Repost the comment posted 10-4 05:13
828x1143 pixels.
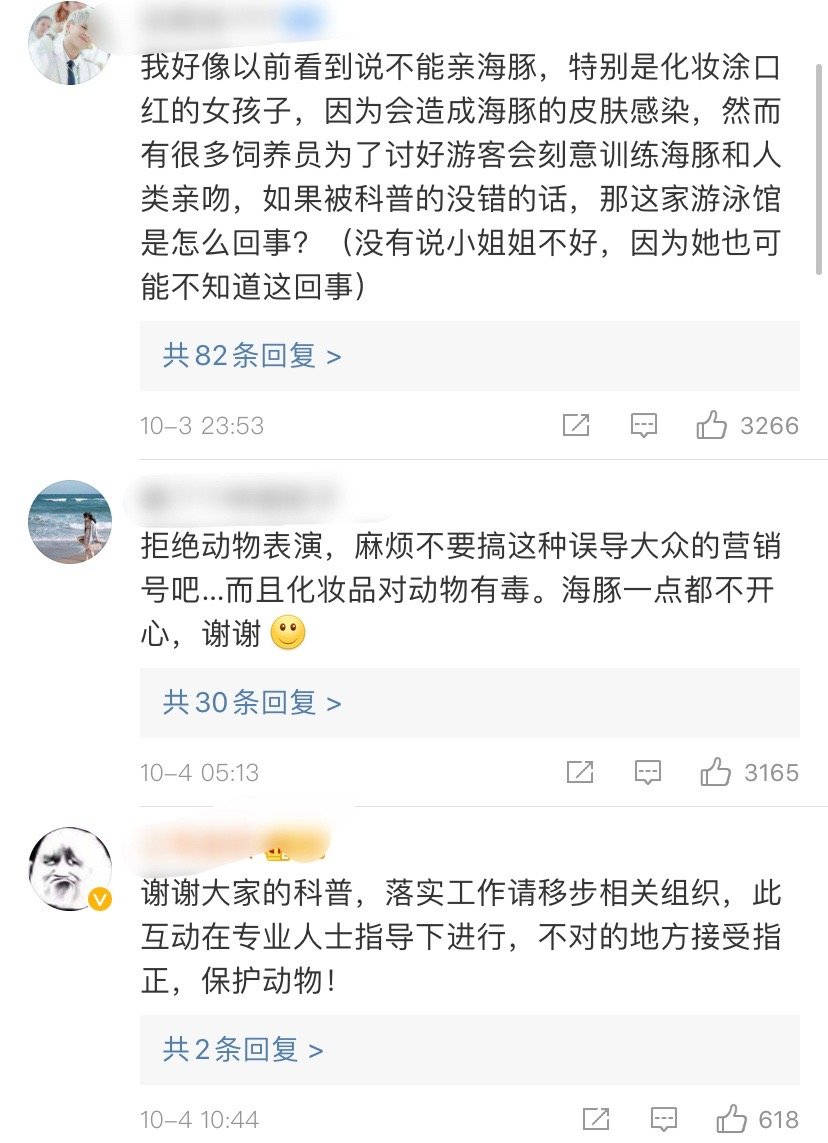(x=580, y=773)
